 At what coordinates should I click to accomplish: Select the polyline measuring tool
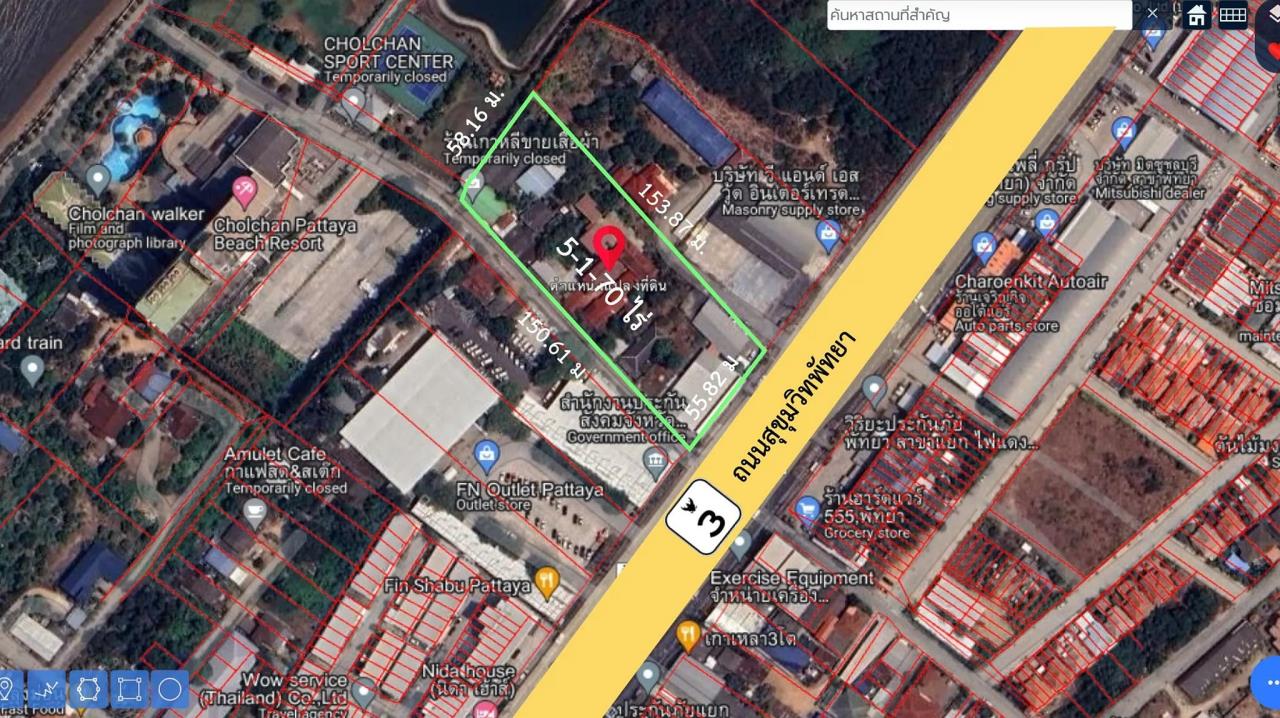pos(46,689)
